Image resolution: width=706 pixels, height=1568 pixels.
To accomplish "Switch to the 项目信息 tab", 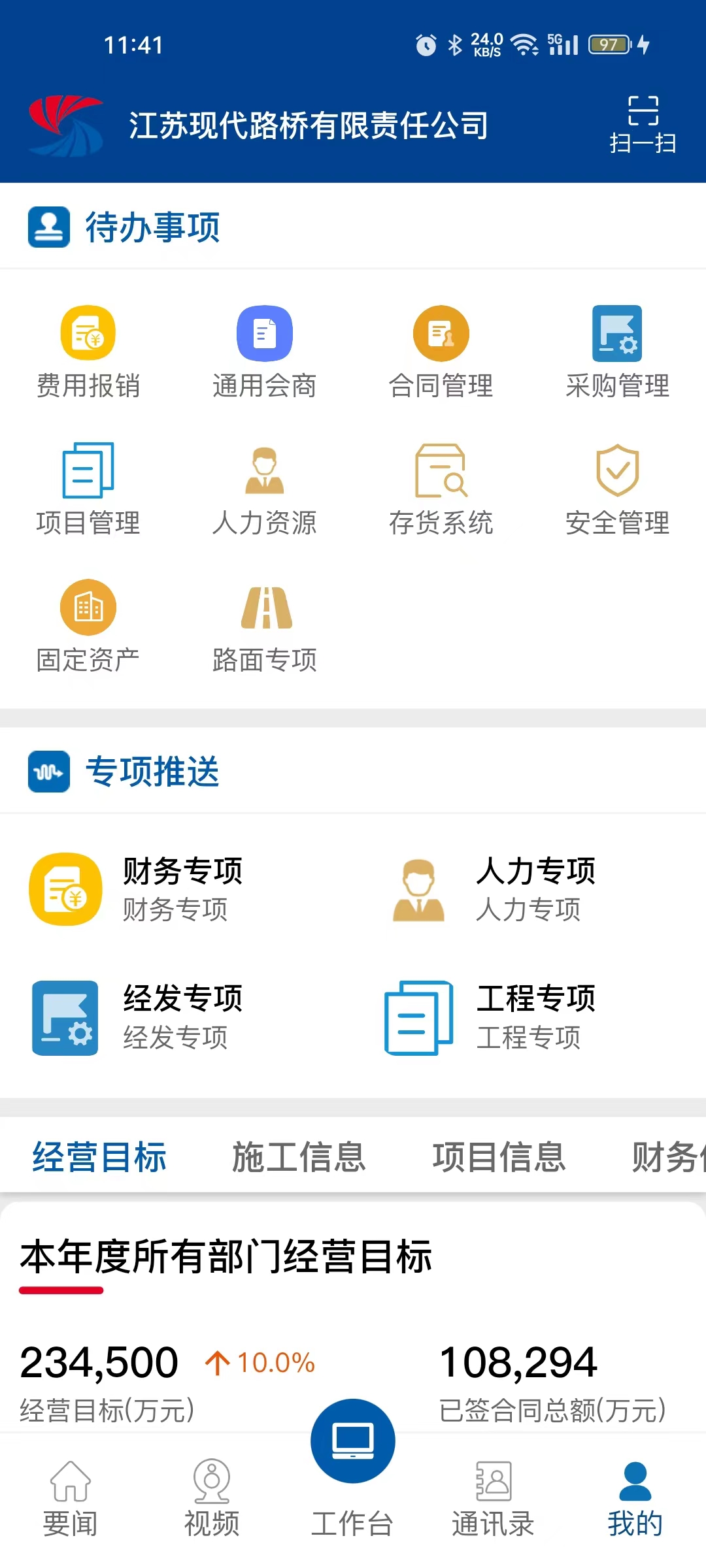I will 499,1157.
